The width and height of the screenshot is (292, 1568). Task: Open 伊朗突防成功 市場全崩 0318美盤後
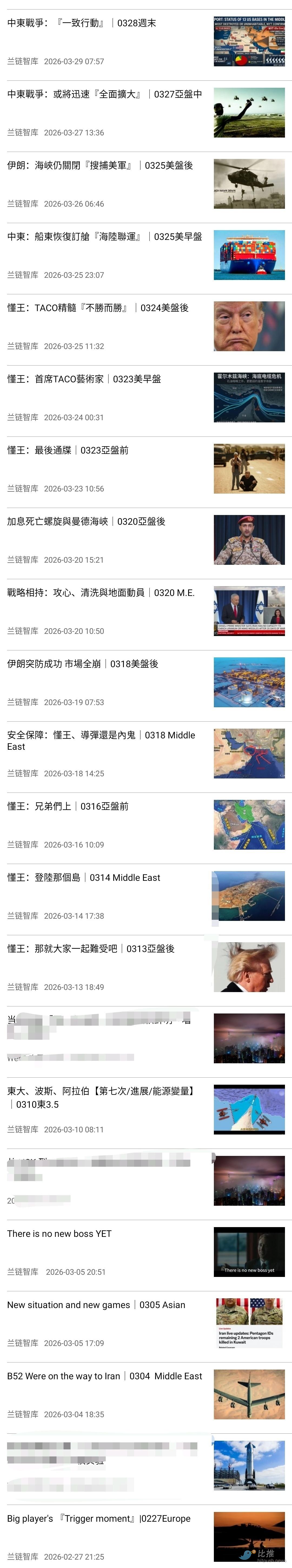pos(82,664)
